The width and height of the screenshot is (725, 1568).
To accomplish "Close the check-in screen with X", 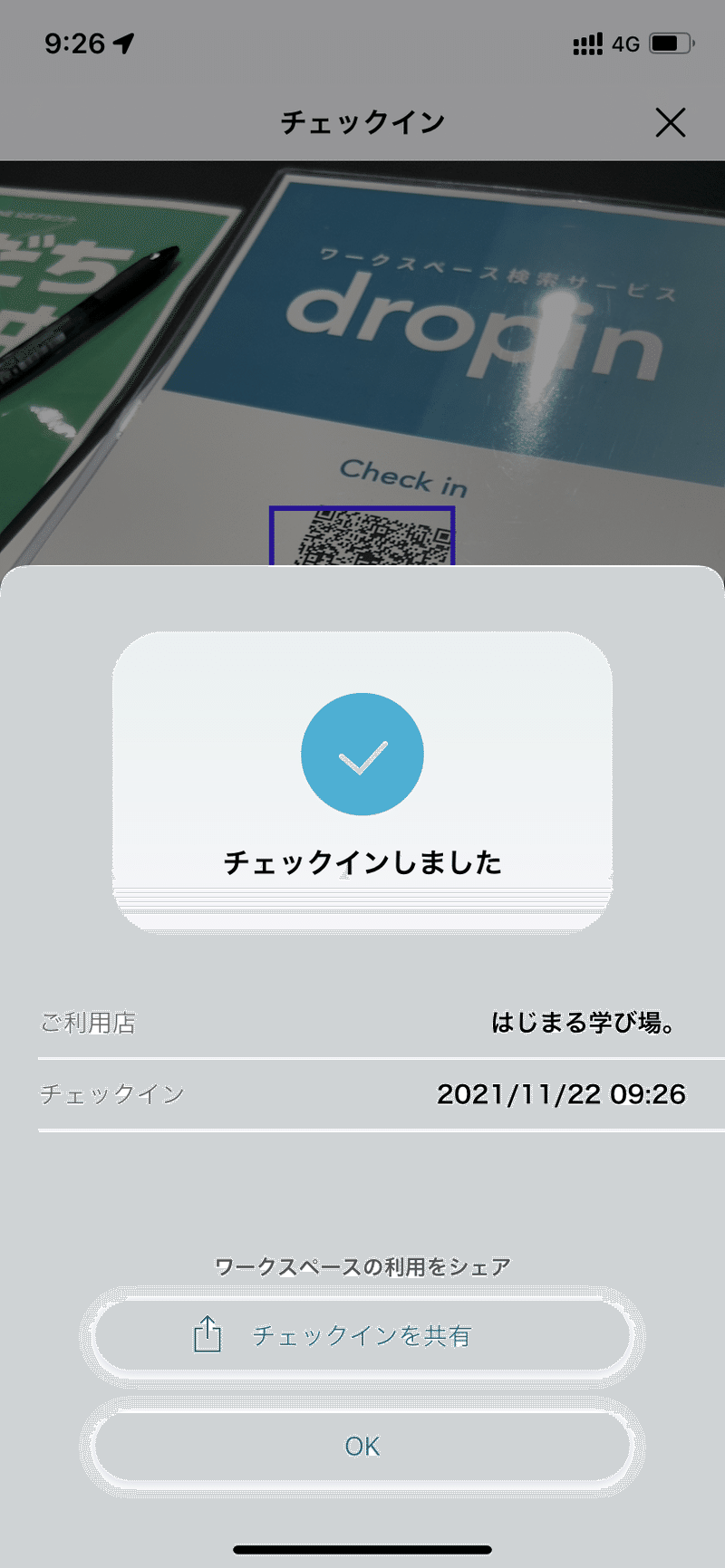I will point(670,122).
